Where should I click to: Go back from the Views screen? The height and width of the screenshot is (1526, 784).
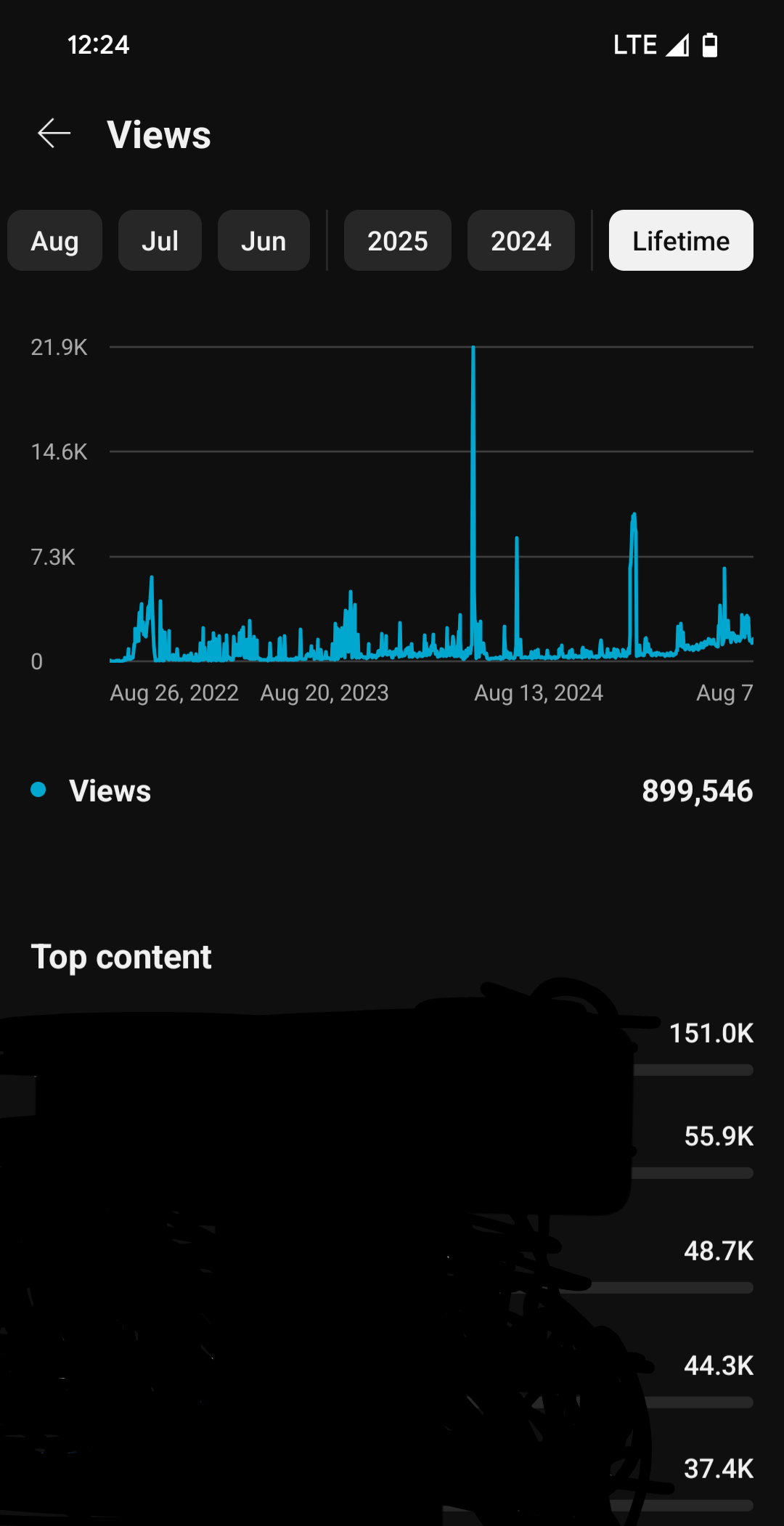pos(54,134)
